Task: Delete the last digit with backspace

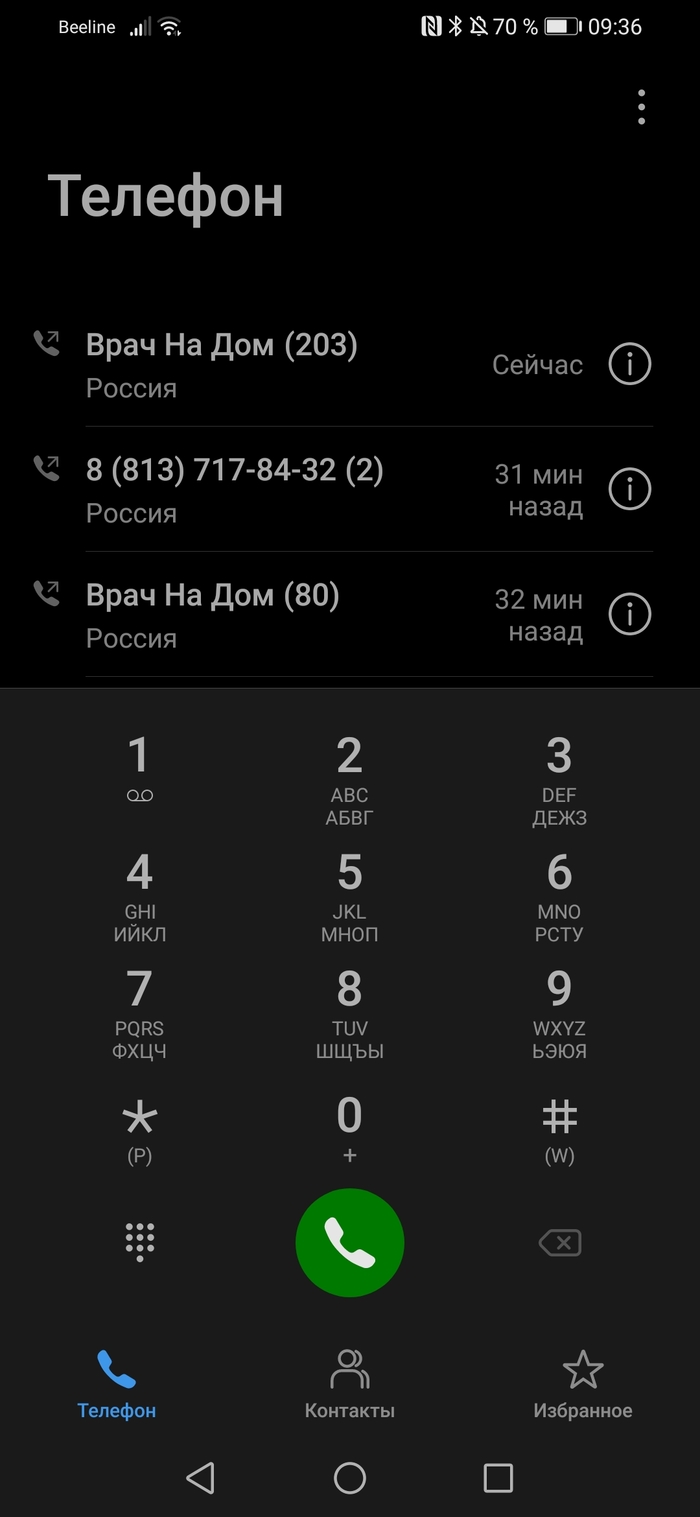Action: pyautogui.click(x=560, y=1243)
